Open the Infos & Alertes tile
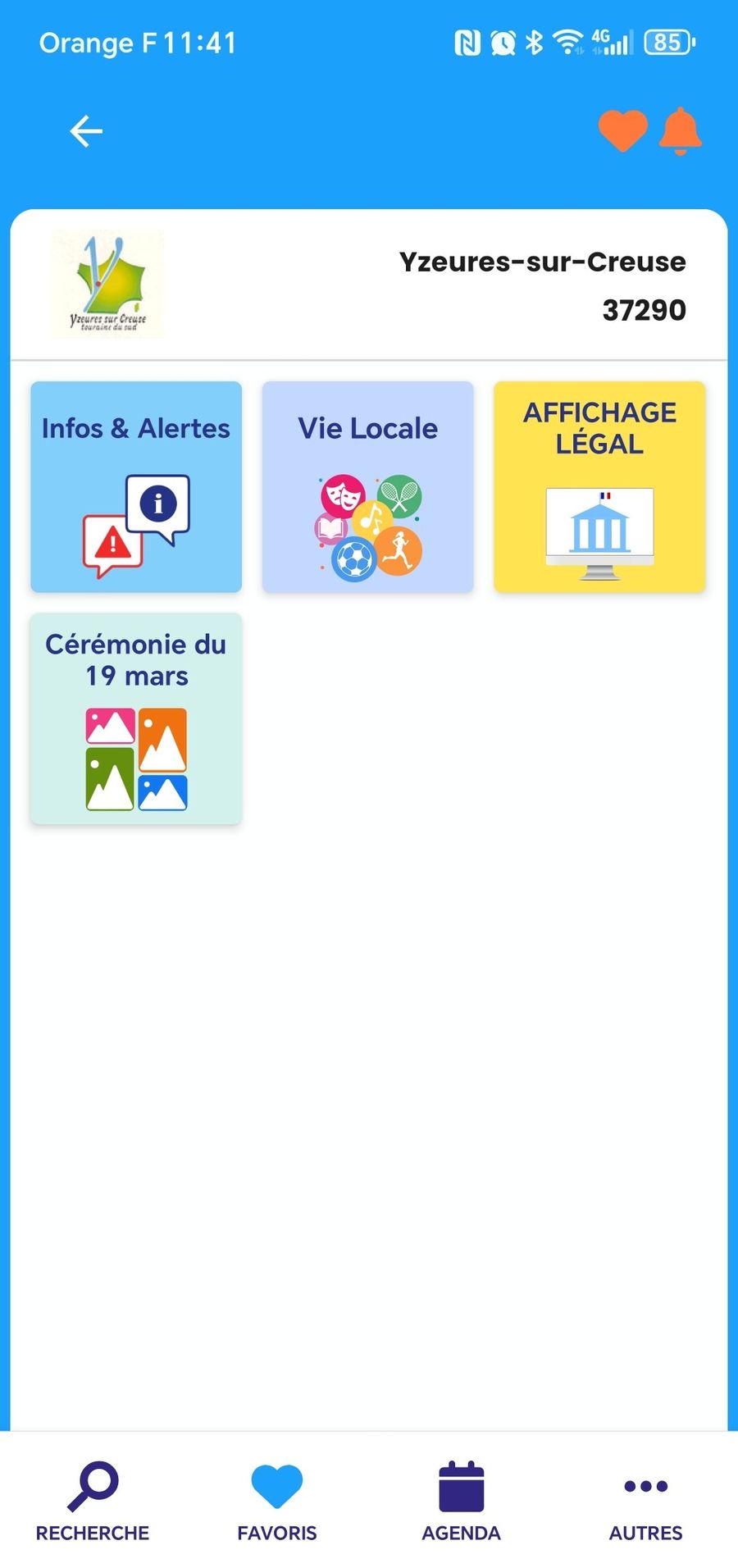The height and width of the screenshot is (1568, 738). pyautogui.click(x=136, y=487)
